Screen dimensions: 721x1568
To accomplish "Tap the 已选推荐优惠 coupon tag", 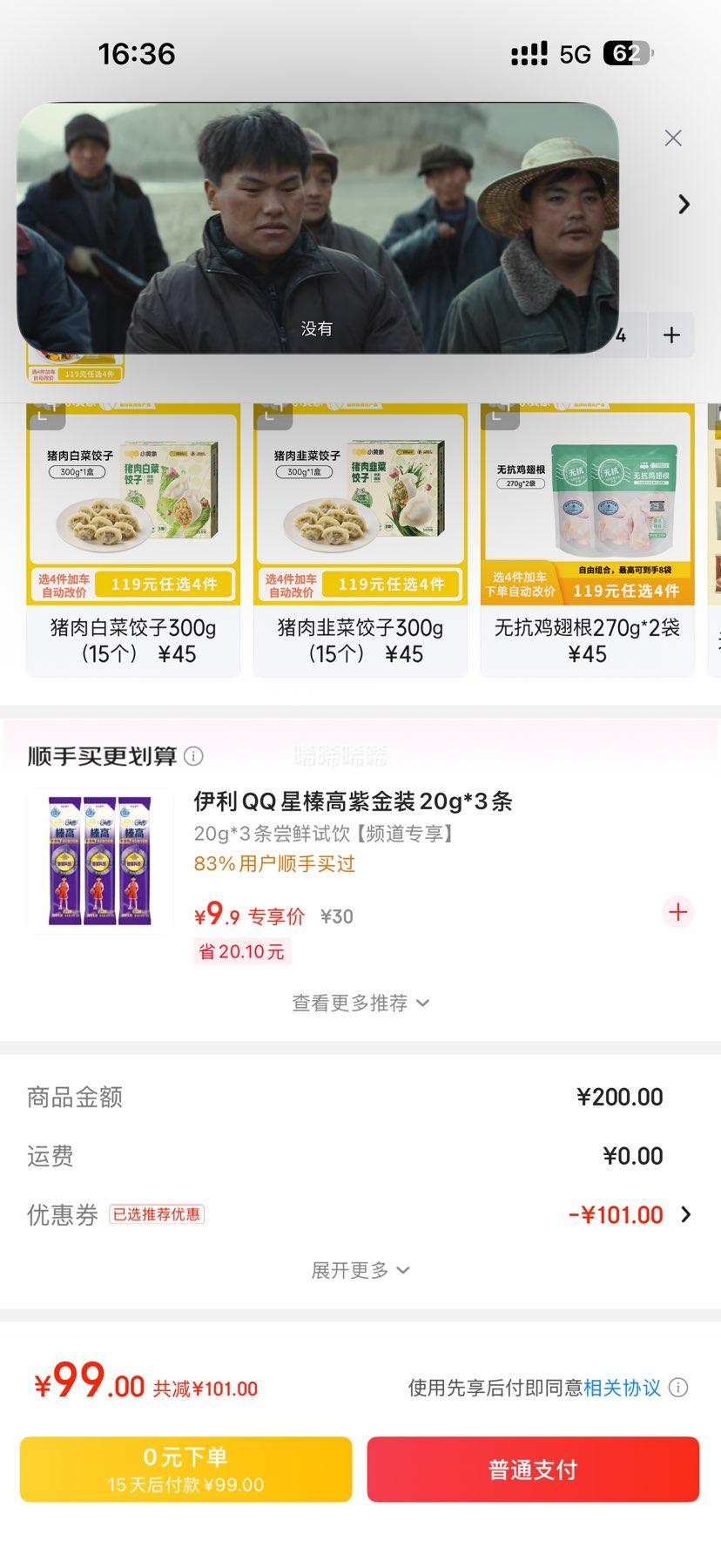I will point(155,1214).
